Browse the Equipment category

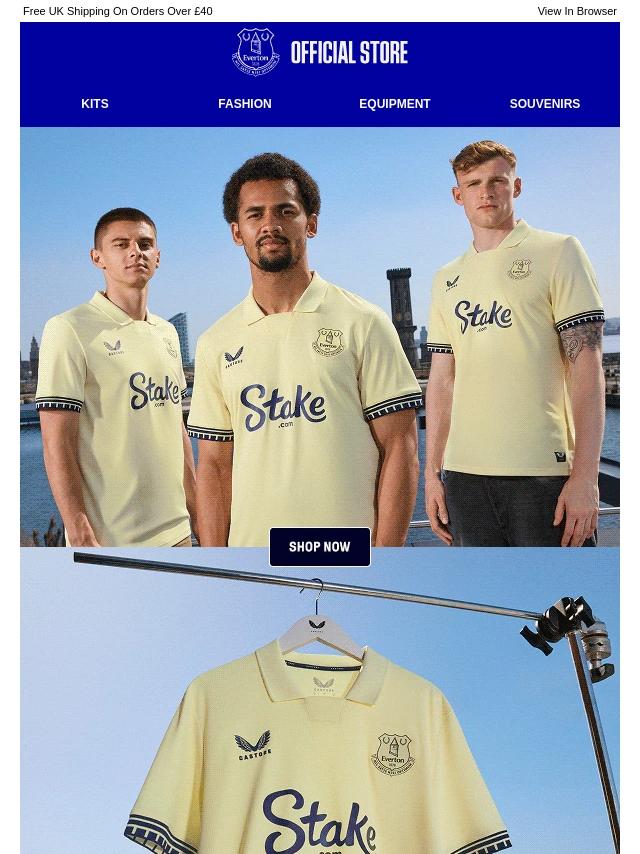[394, 104]
